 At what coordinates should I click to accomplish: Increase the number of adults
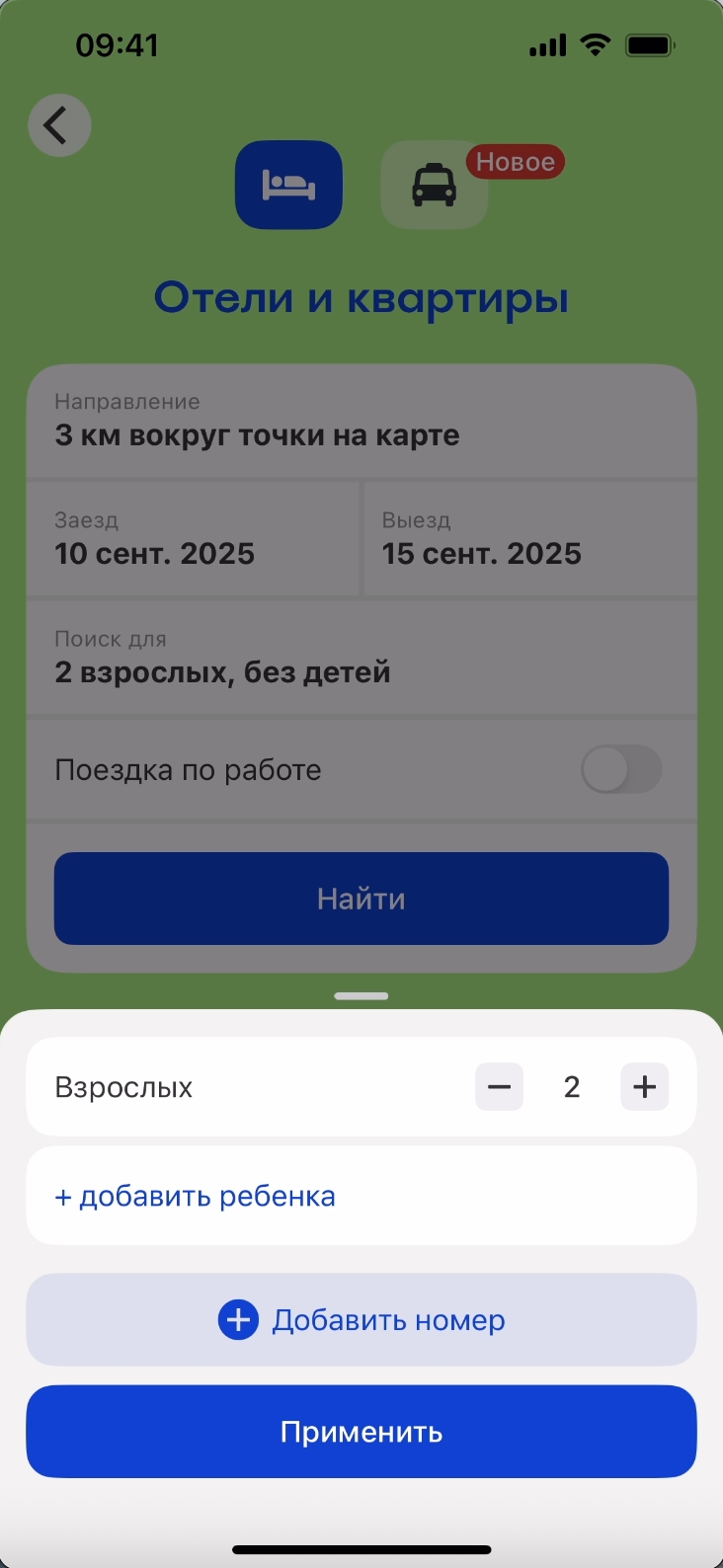click(x=644, y=1087)
